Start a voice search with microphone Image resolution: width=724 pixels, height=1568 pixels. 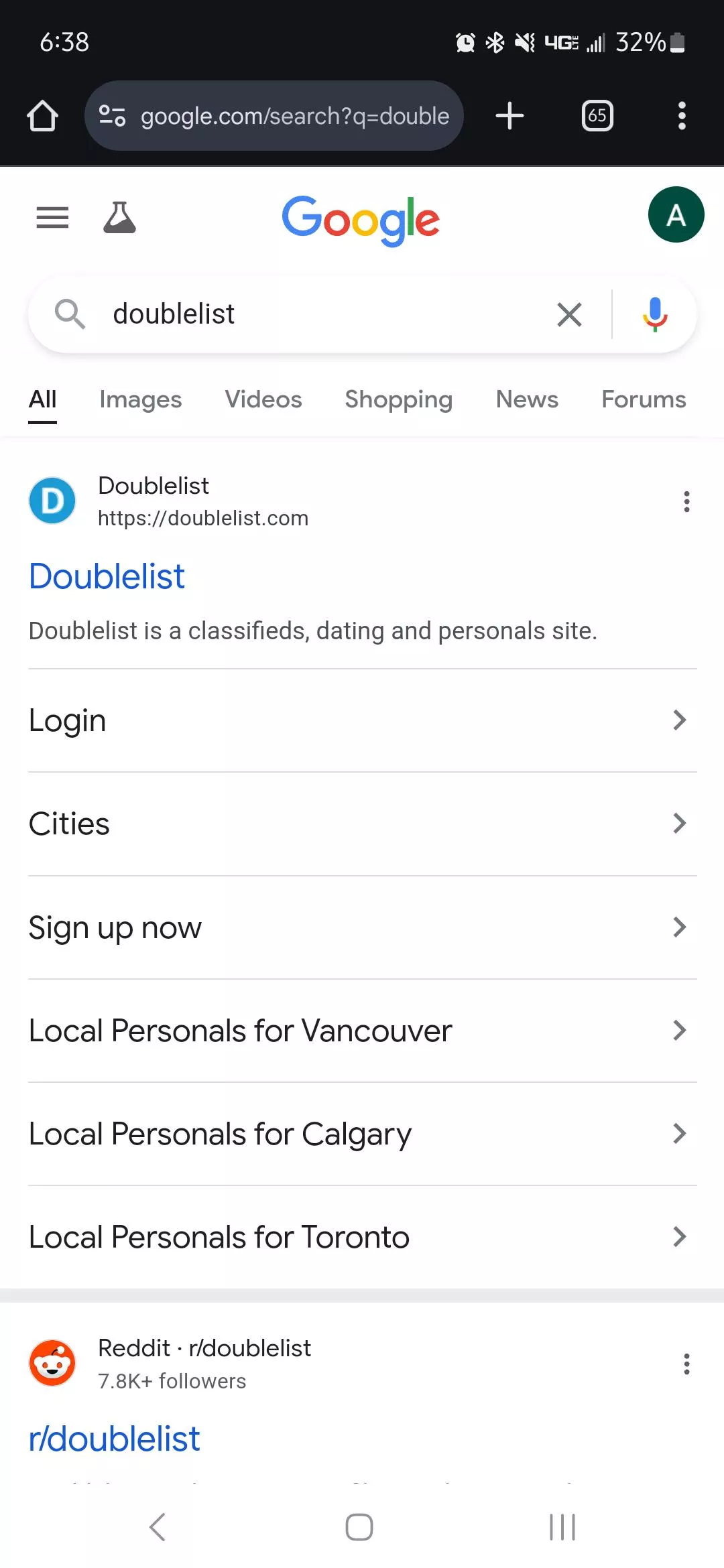click(654, 314)
